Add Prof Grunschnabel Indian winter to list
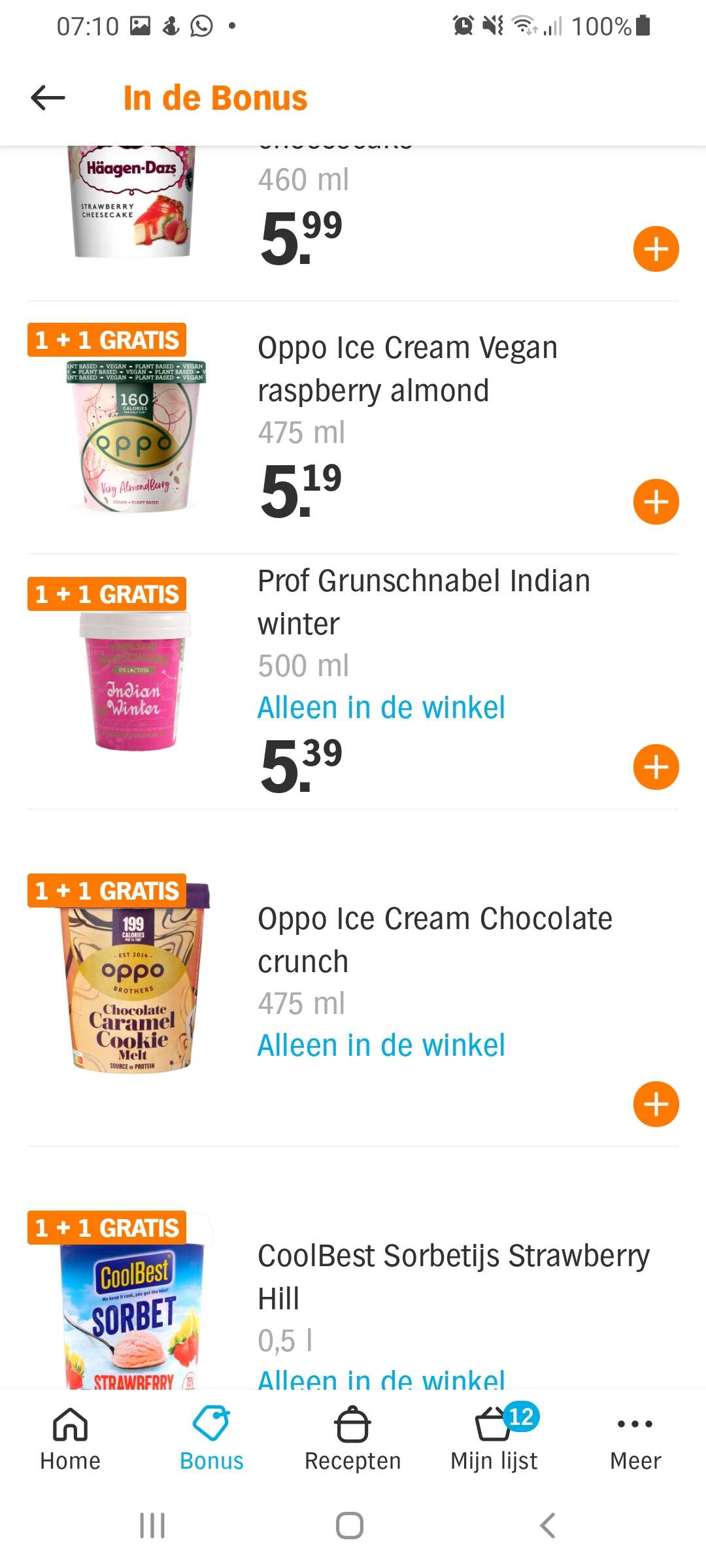The image size is (706, 1568). [656, 767]
